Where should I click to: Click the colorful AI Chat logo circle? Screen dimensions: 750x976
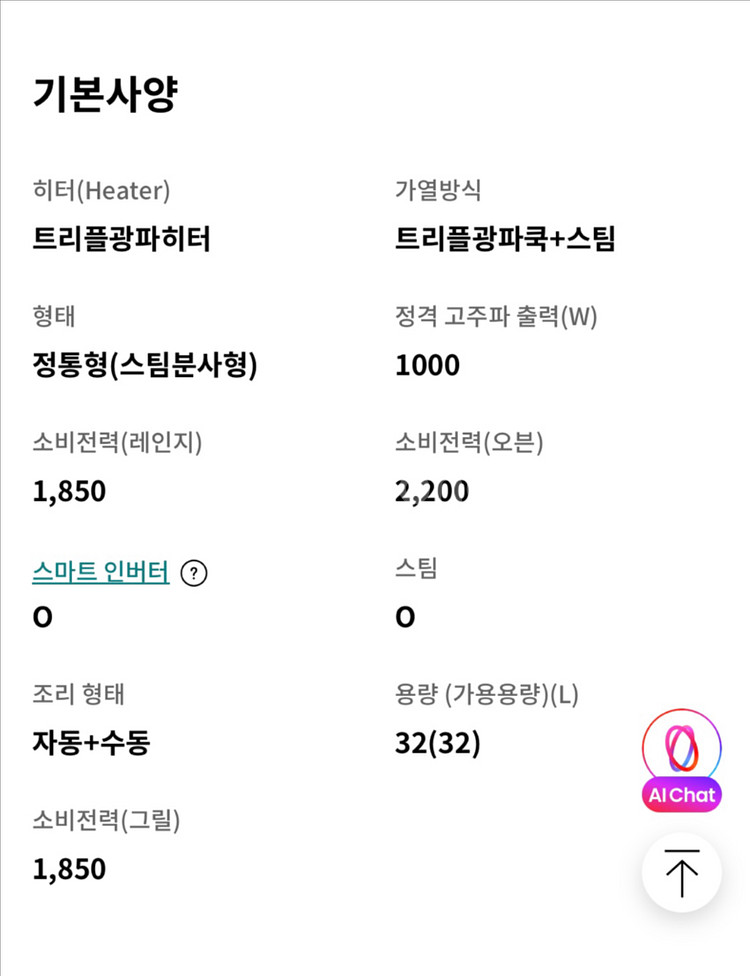681,745
